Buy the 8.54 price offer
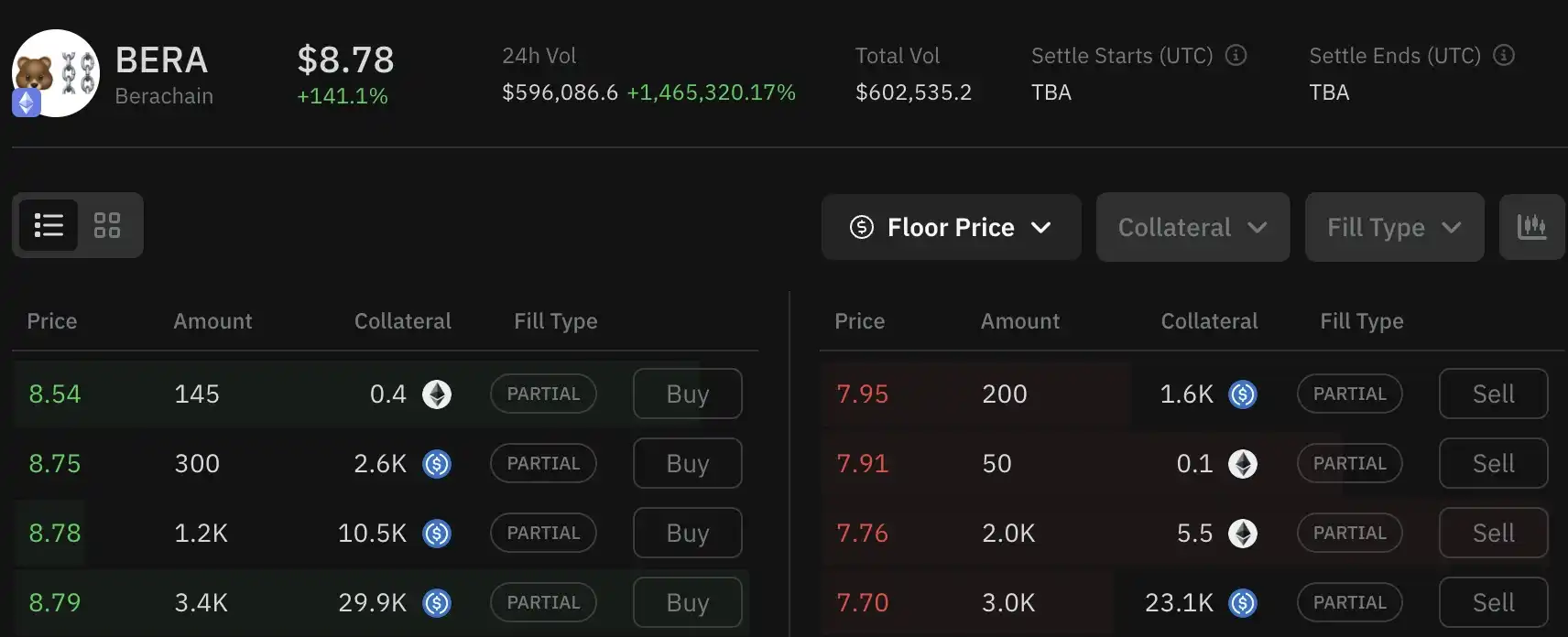 click(687, 394)
